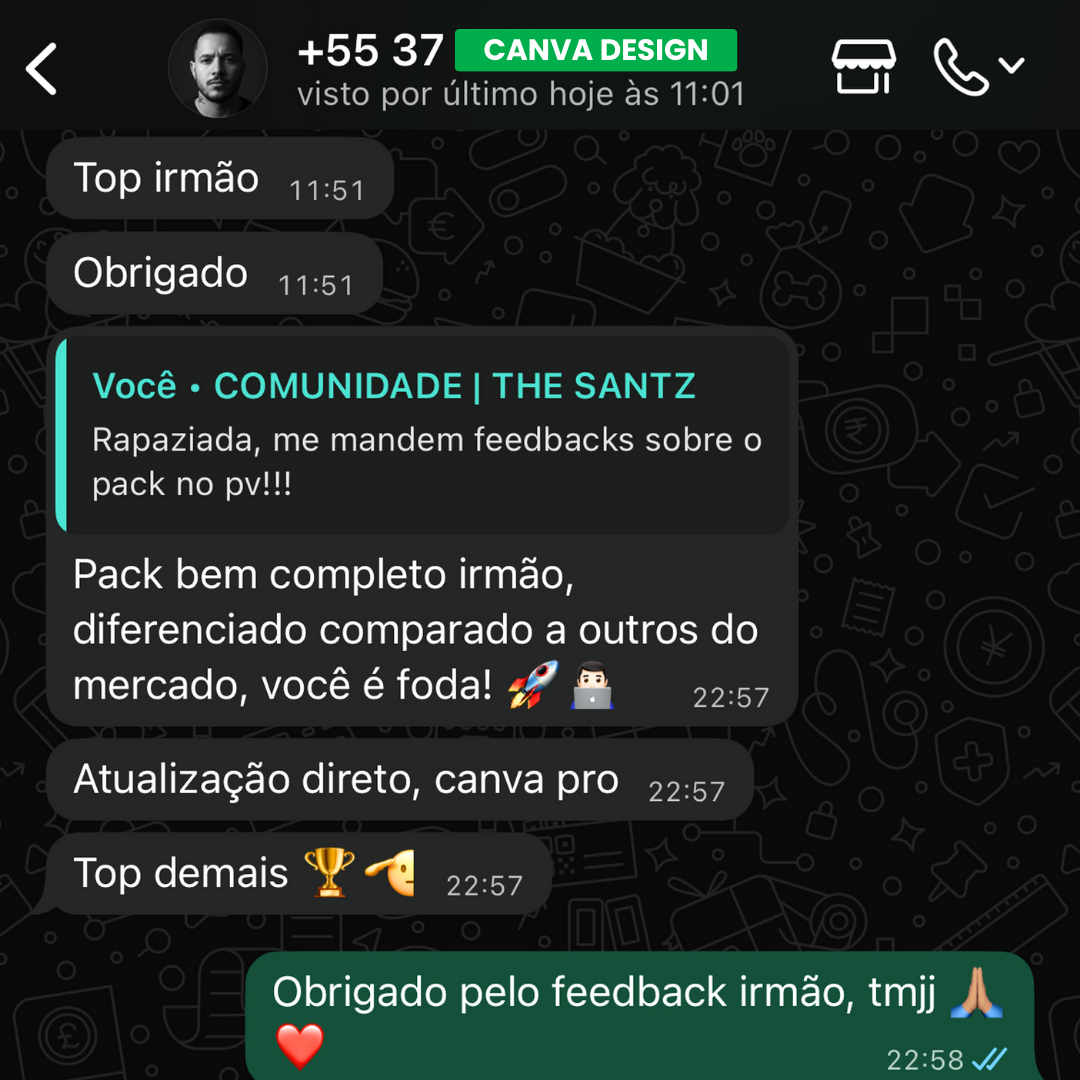The width and height of the screenshot is (1080, 1080).
Task: Open the contact's profile photo
Action: (x=218, y=69)
